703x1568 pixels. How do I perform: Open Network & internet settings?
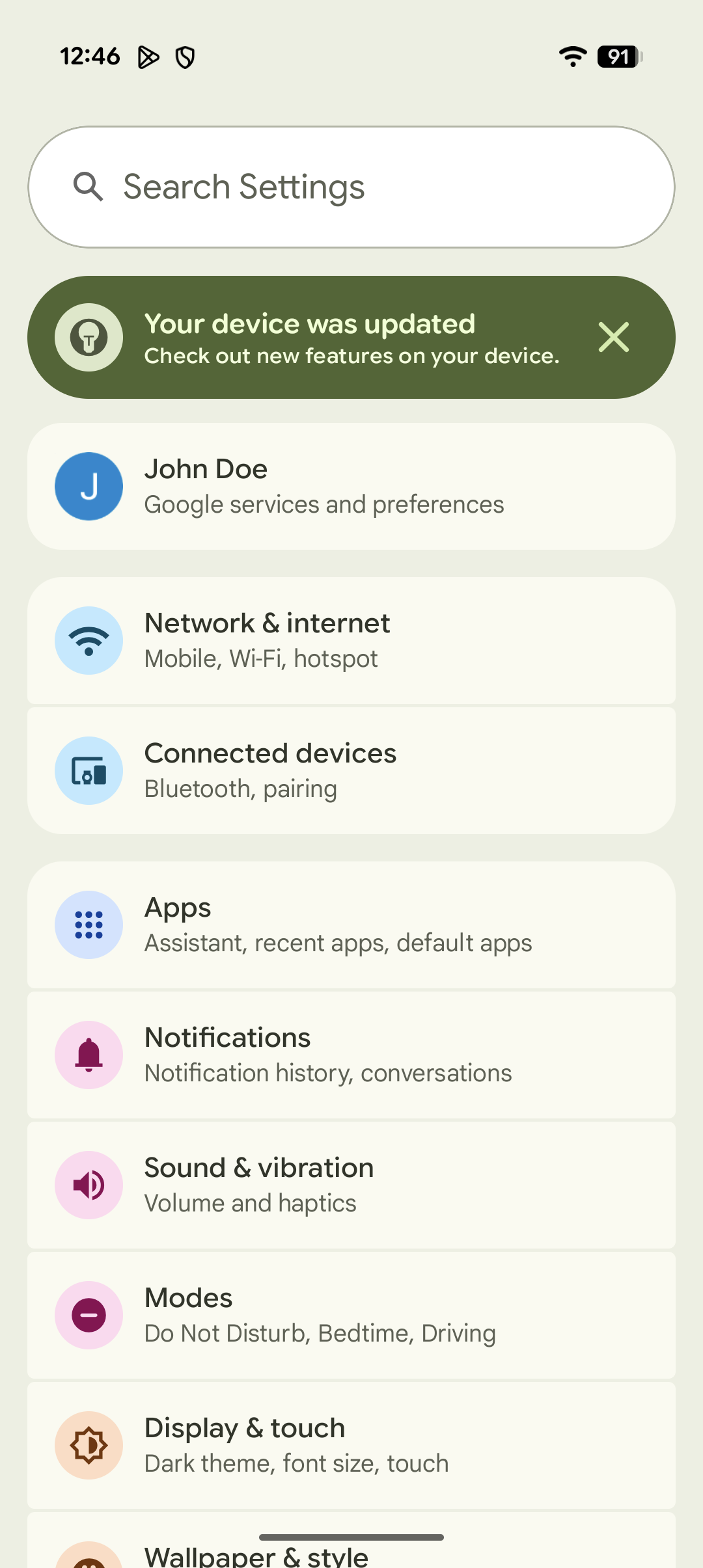pos(351,640)
